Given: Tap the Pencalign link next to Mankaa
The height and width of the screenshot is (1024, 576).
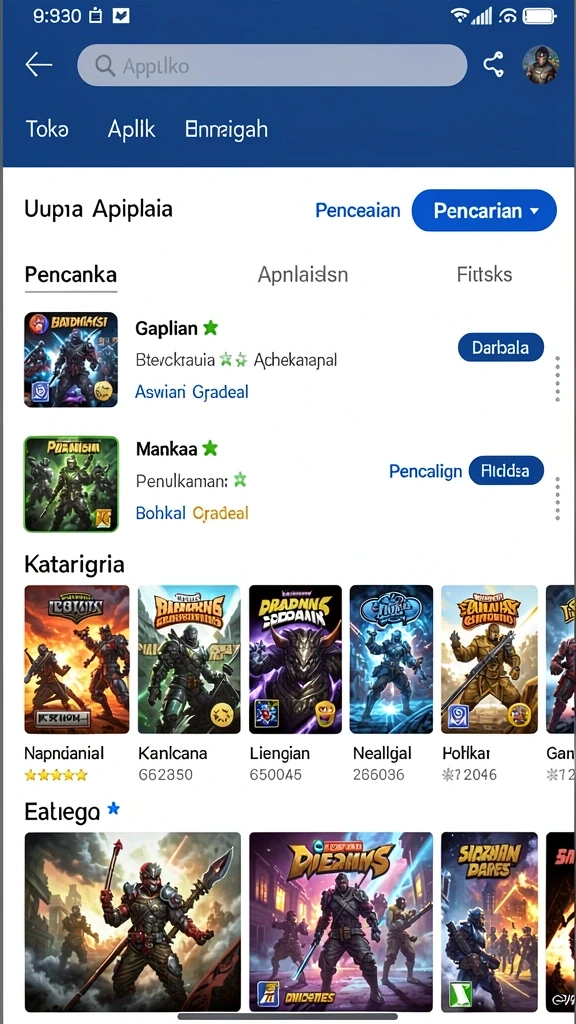Looking at the screenshot, I should [x=425, y=471].
